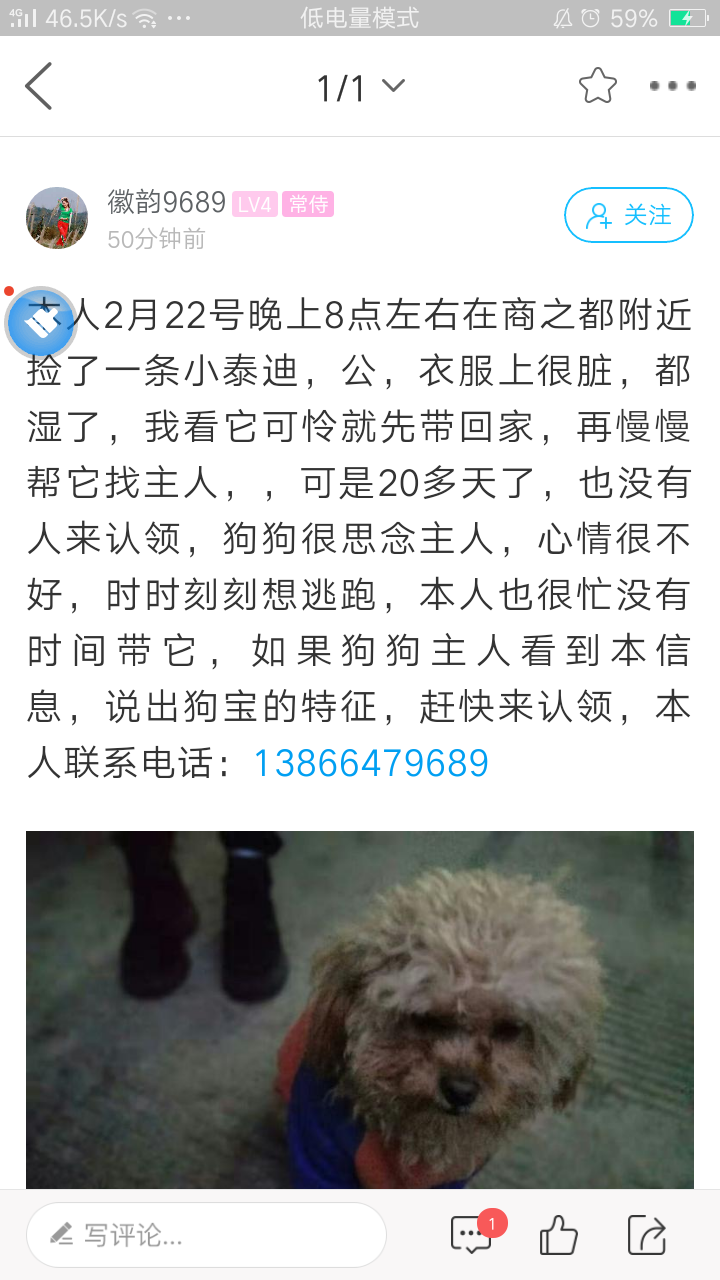This screenshot has width=720, height=1280.
Task: Open the floating blue circular button
Action: [41, 323]
